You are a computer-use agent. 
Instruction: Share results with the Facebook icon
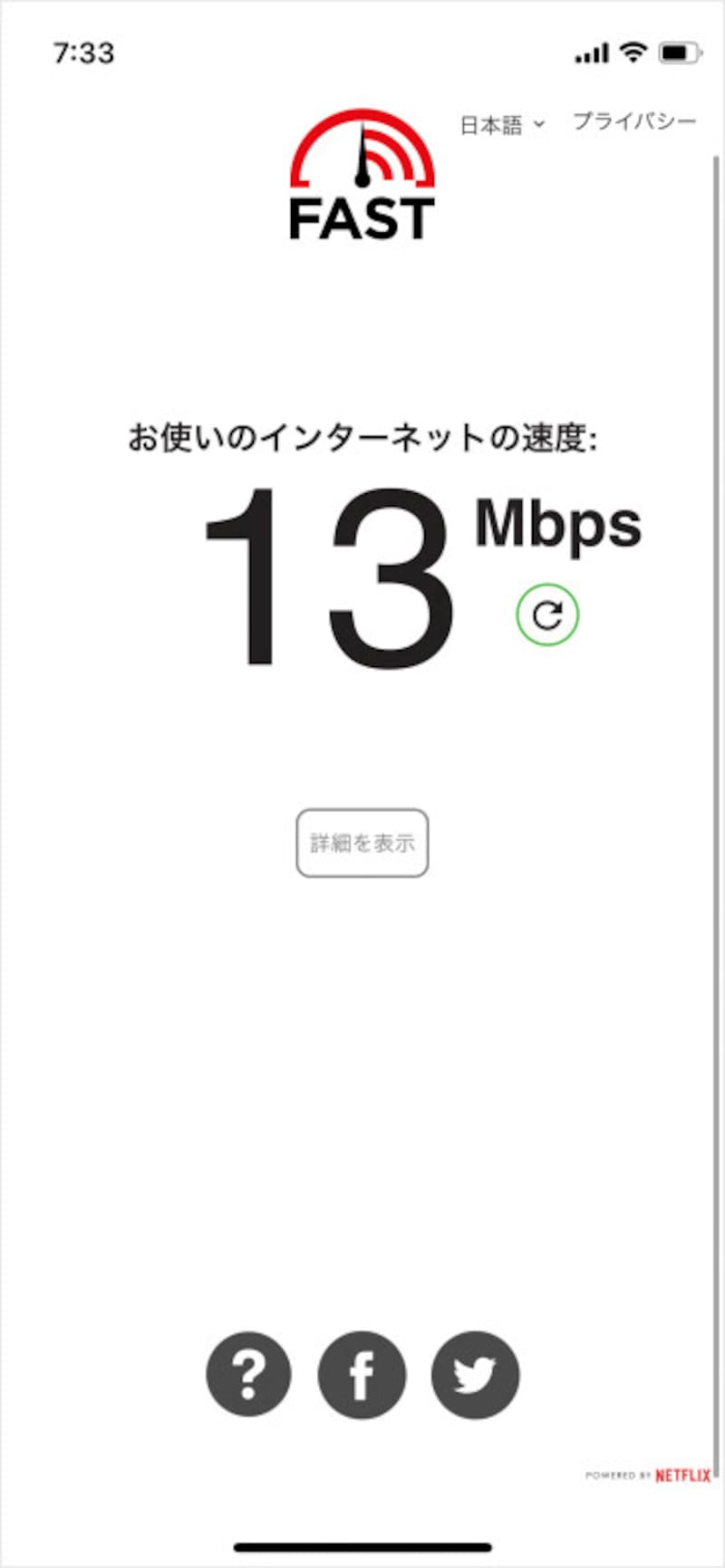362,1374
